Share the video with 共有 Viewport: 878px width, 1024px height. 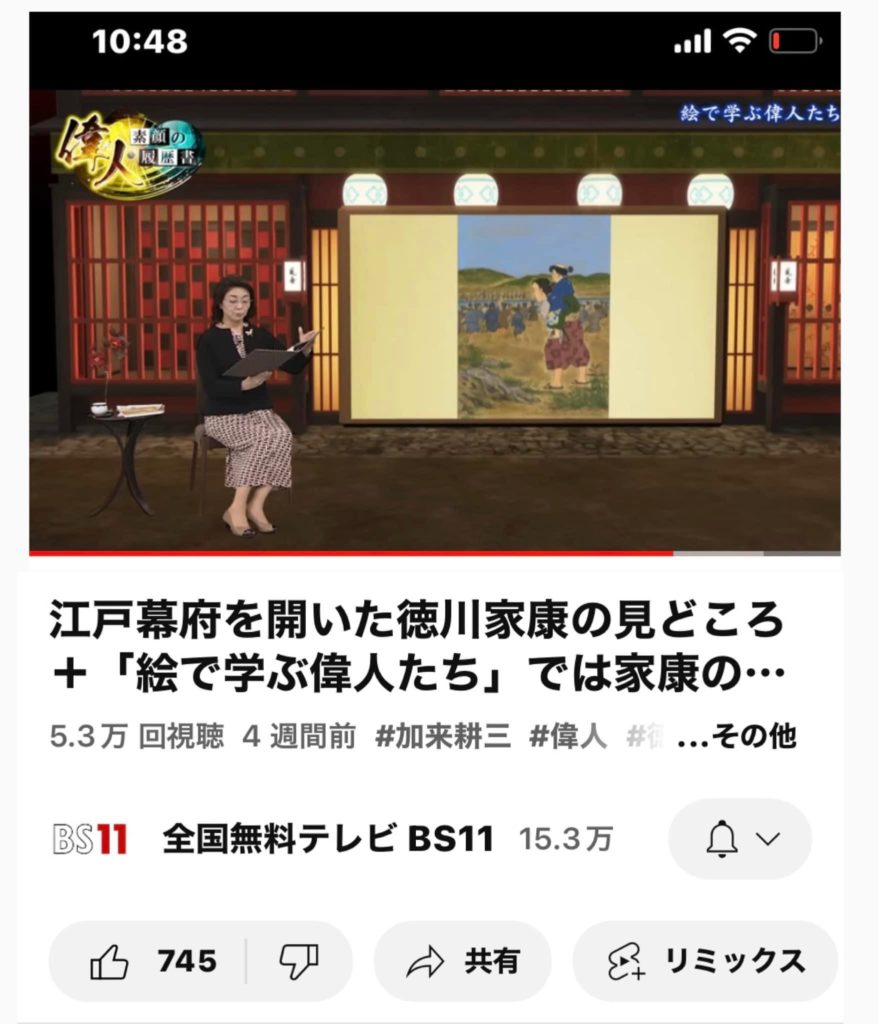(463, 962)
